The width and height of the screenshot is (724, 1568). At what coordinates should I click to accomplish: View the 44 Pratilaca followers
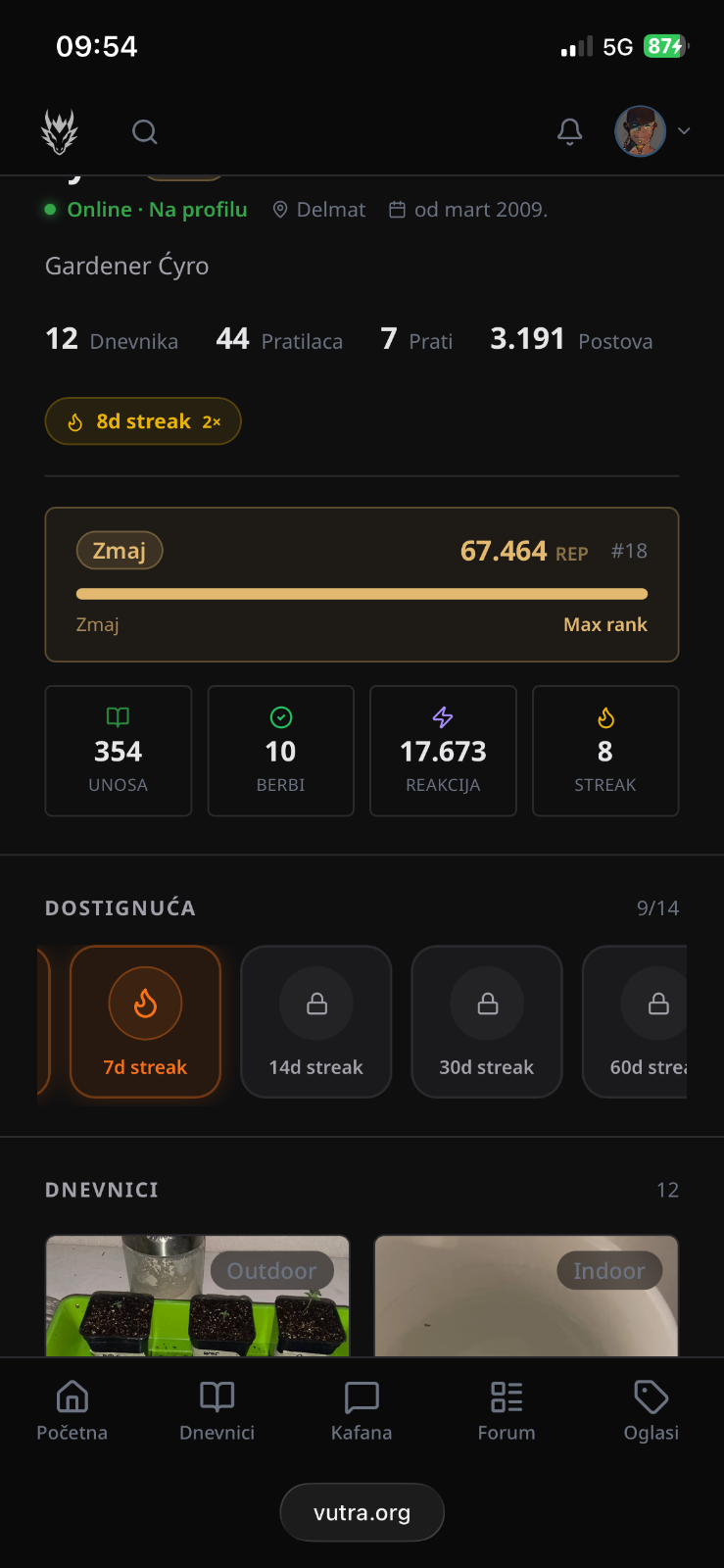[x=279, y=340]
